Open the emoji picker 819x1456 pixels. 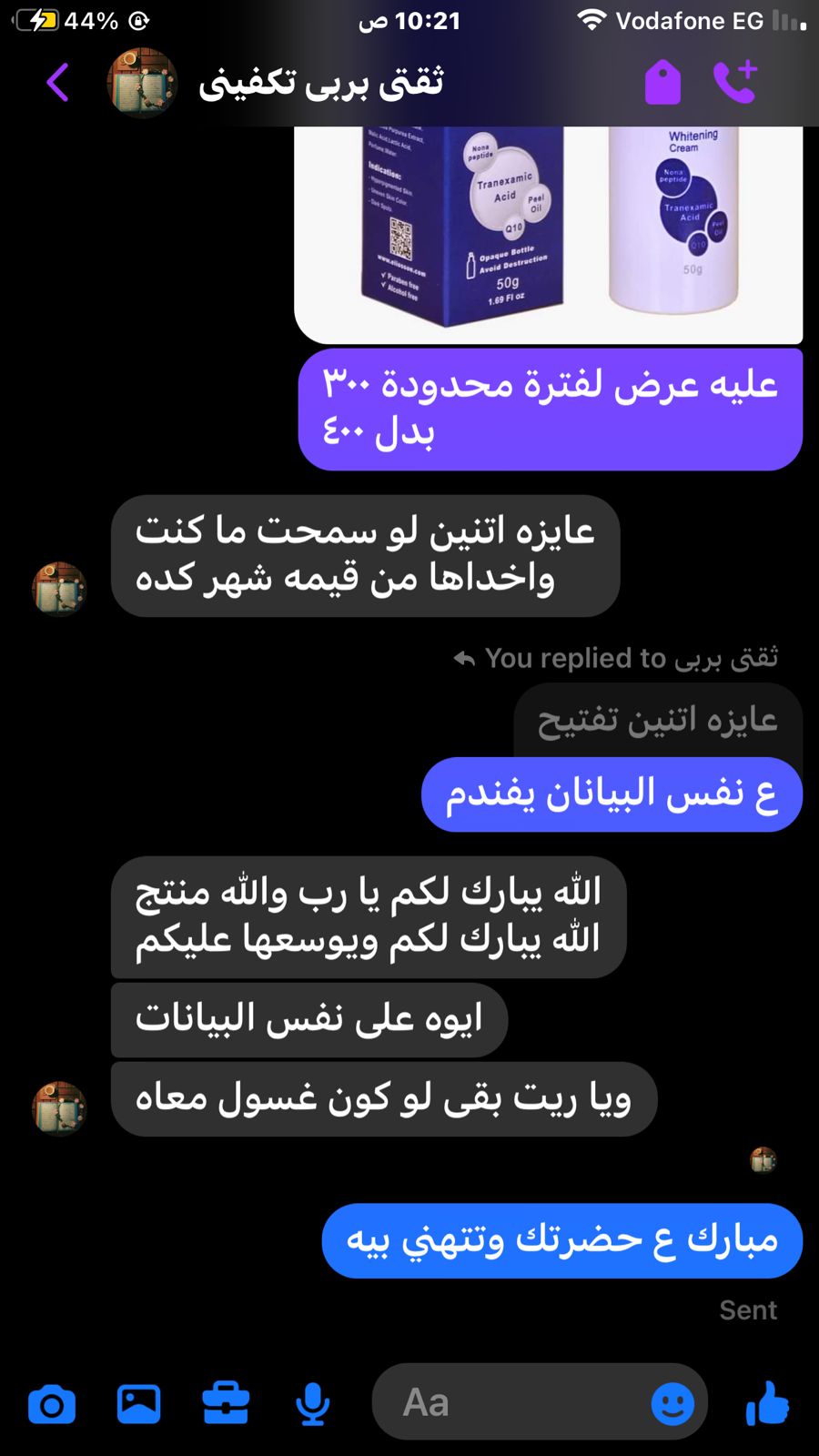click(x=672, y=1403)
